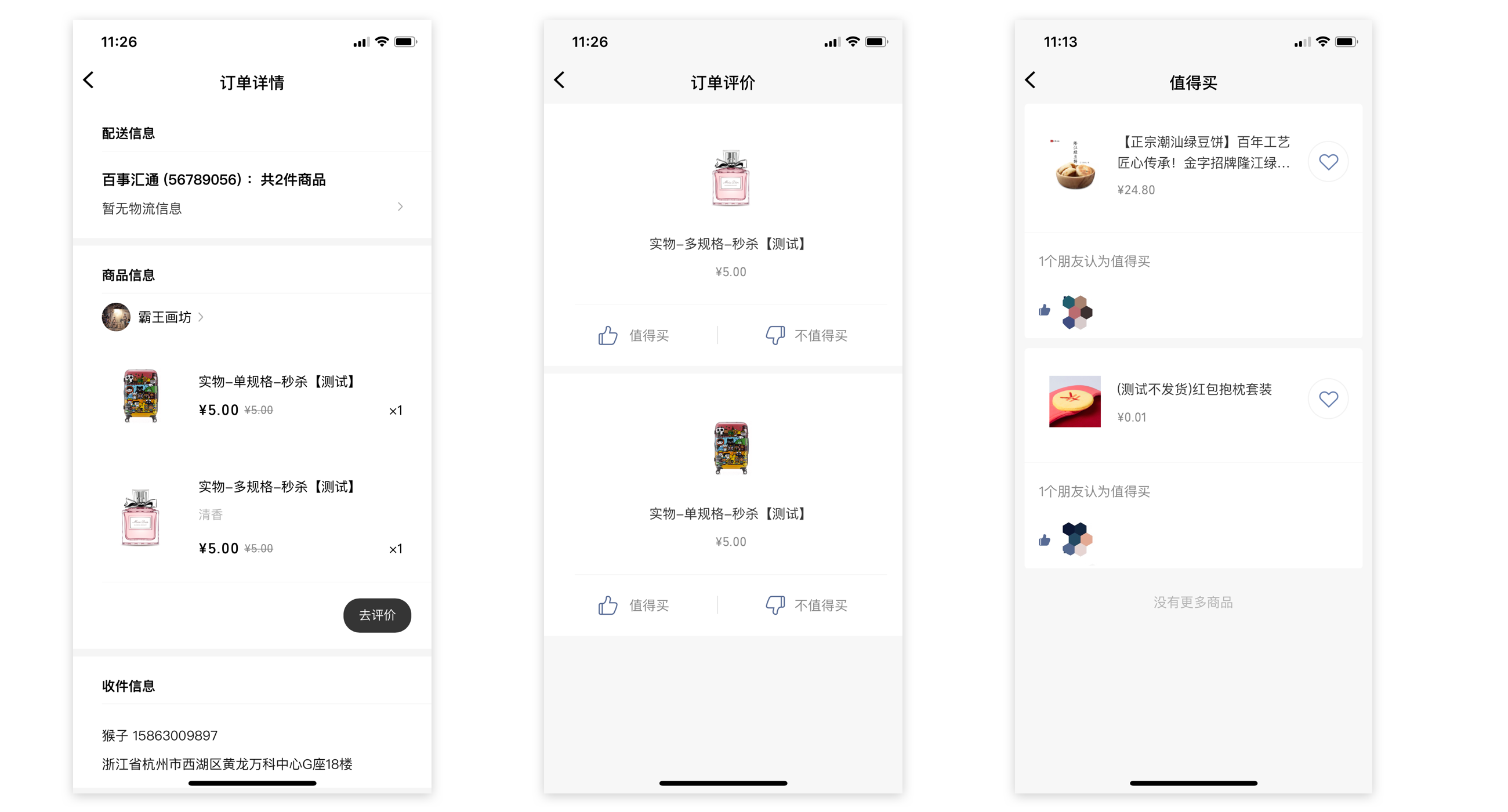Go back from the 订单详情 page

[89, 80]
